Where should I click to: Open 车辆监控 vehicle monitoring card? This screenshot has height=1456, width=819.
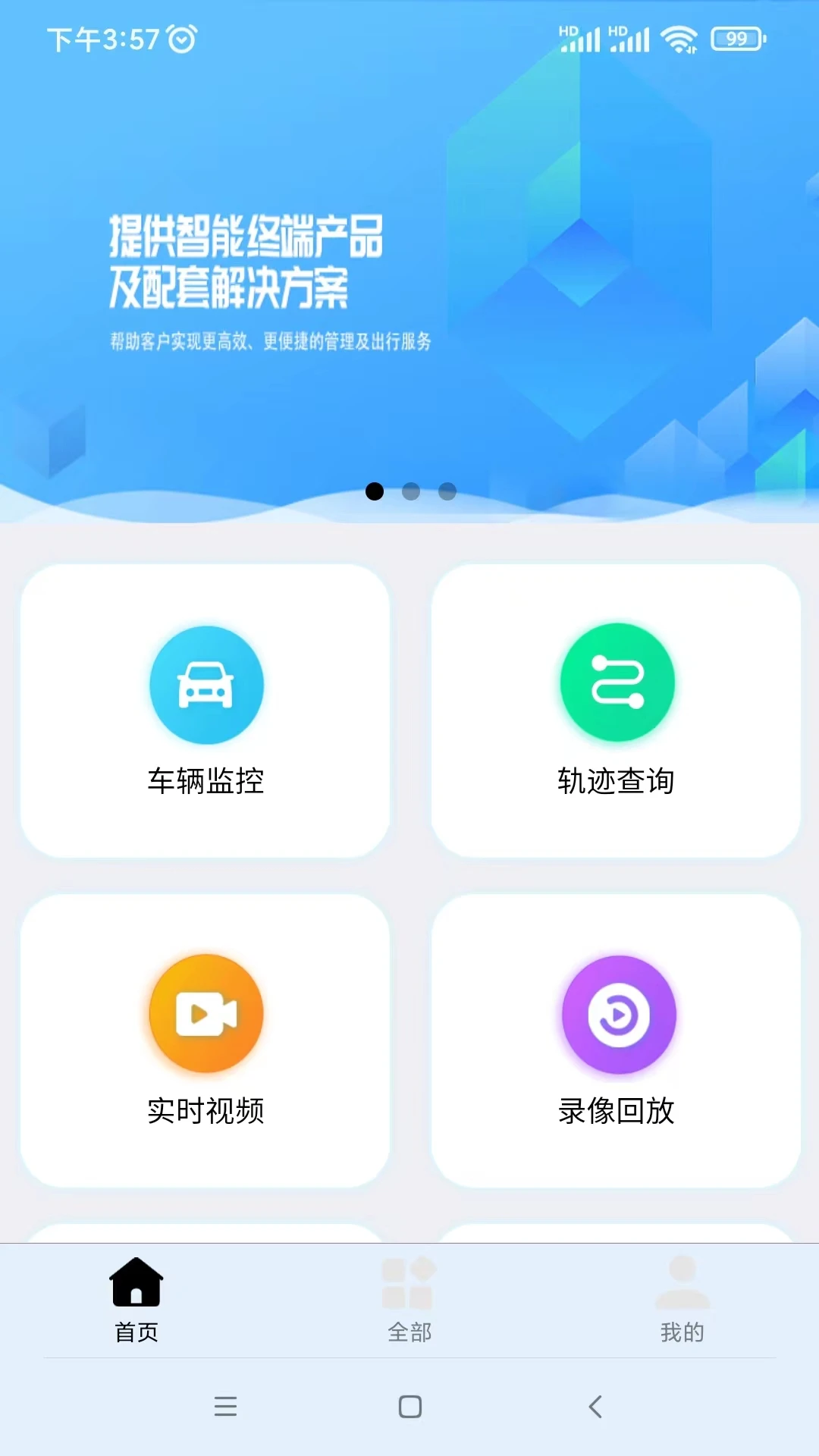tap(205, 711)
